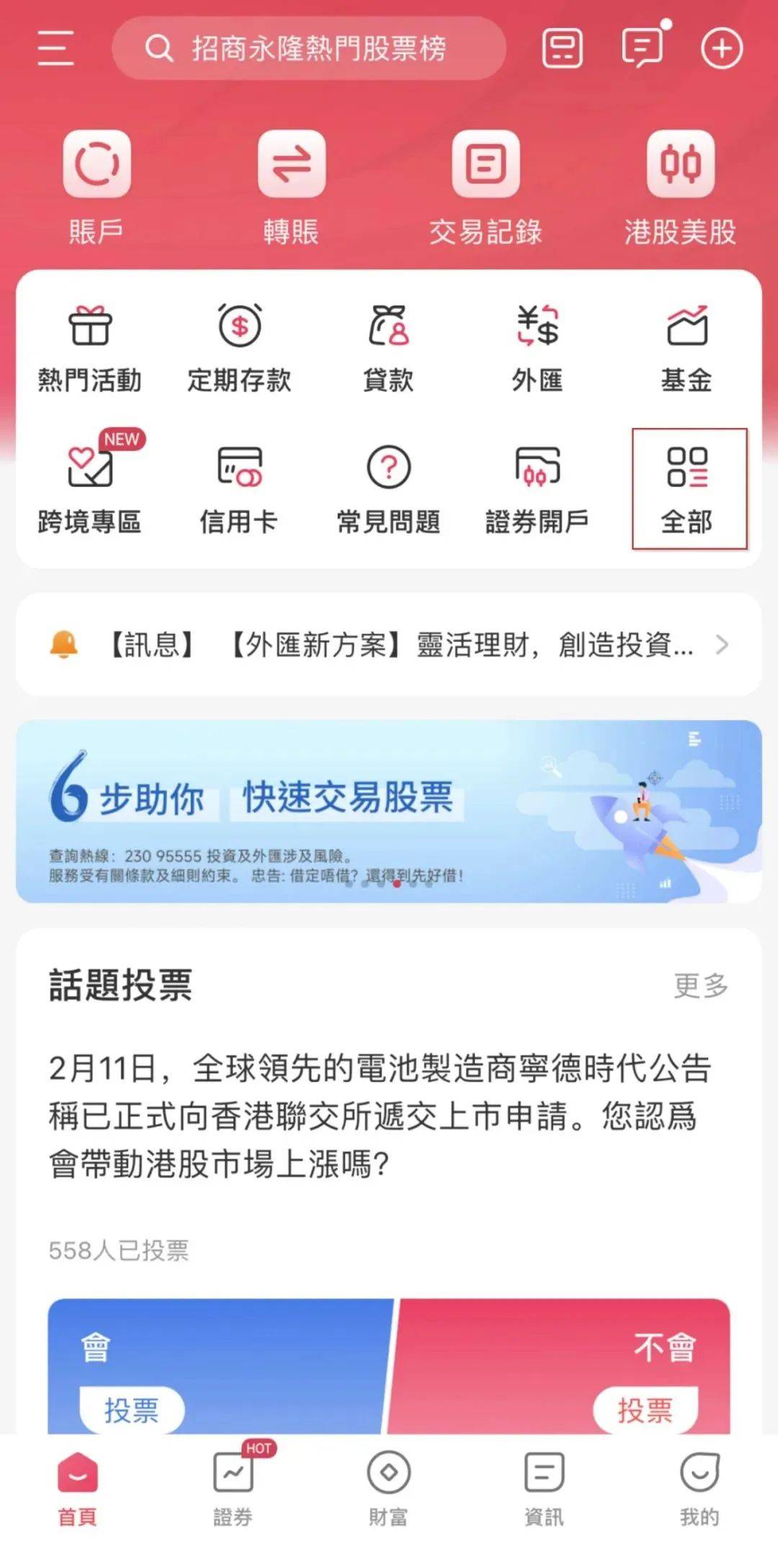The image size is (778, 1568).
Task: Tap 更多 next to 話題投票
Action: pyautogui.click(x=701, y=985)
